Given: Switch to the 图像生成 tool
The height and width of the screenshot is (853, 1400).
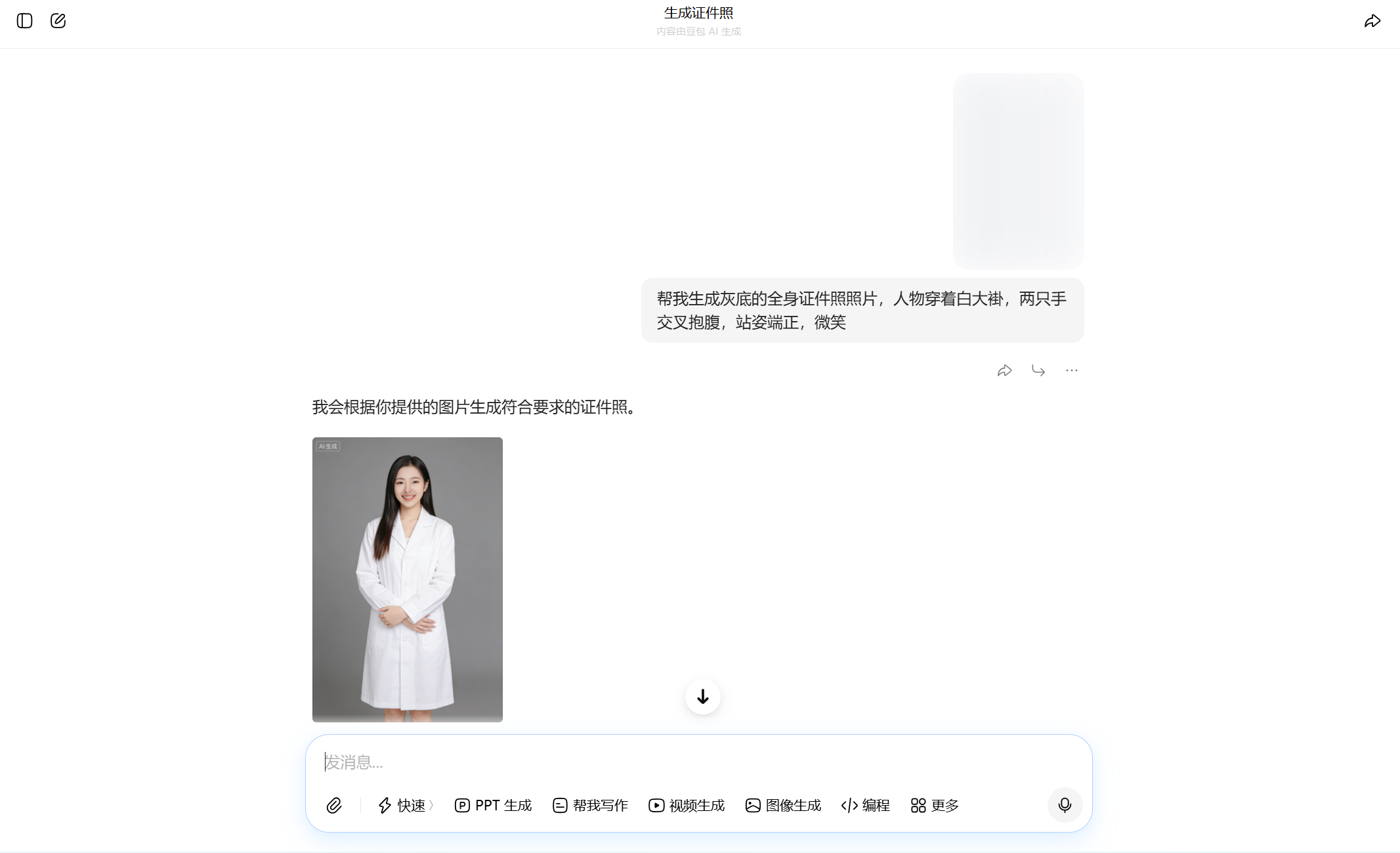Looking at the screenshot, I should (783, 806).
